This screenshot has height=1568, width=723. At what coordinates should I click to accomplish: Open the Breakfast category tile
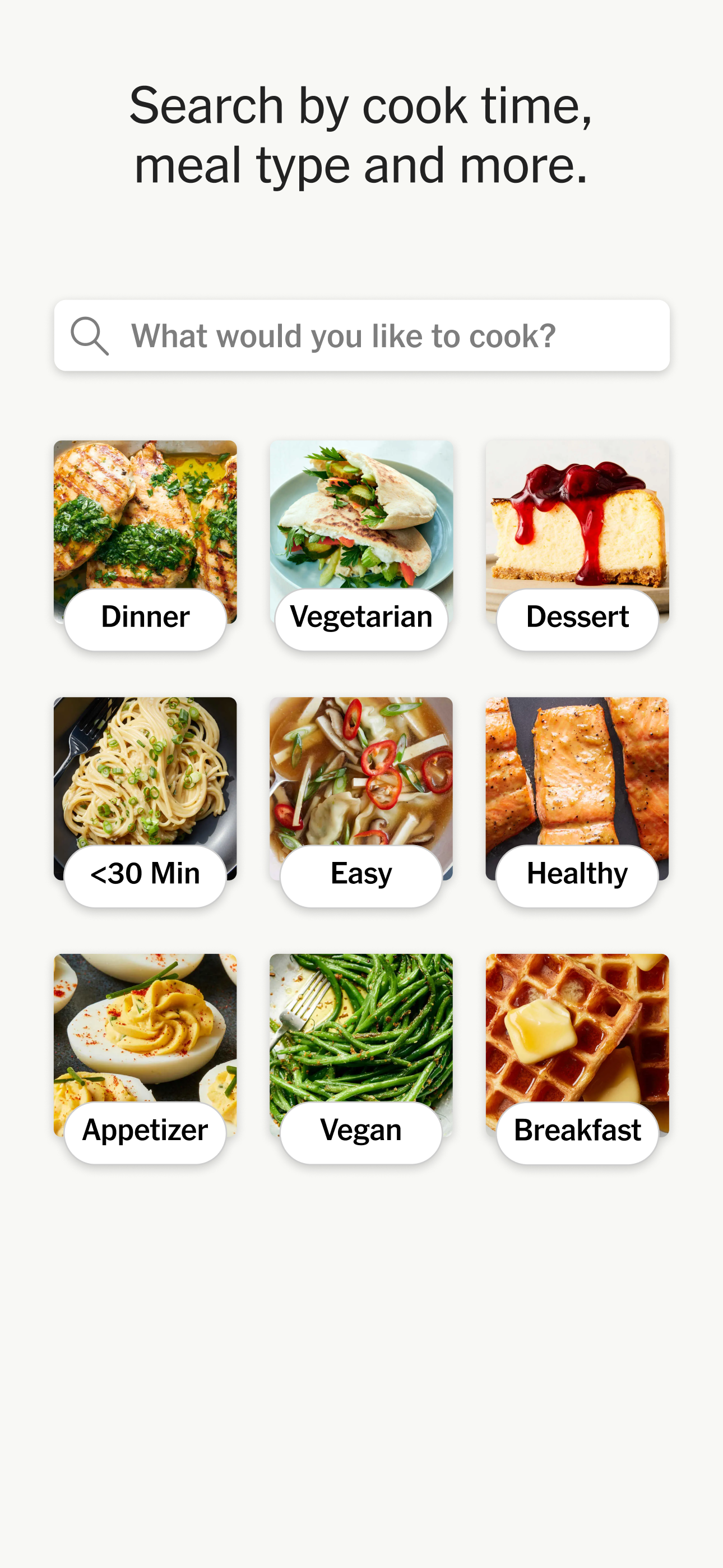click(577, 1059)
